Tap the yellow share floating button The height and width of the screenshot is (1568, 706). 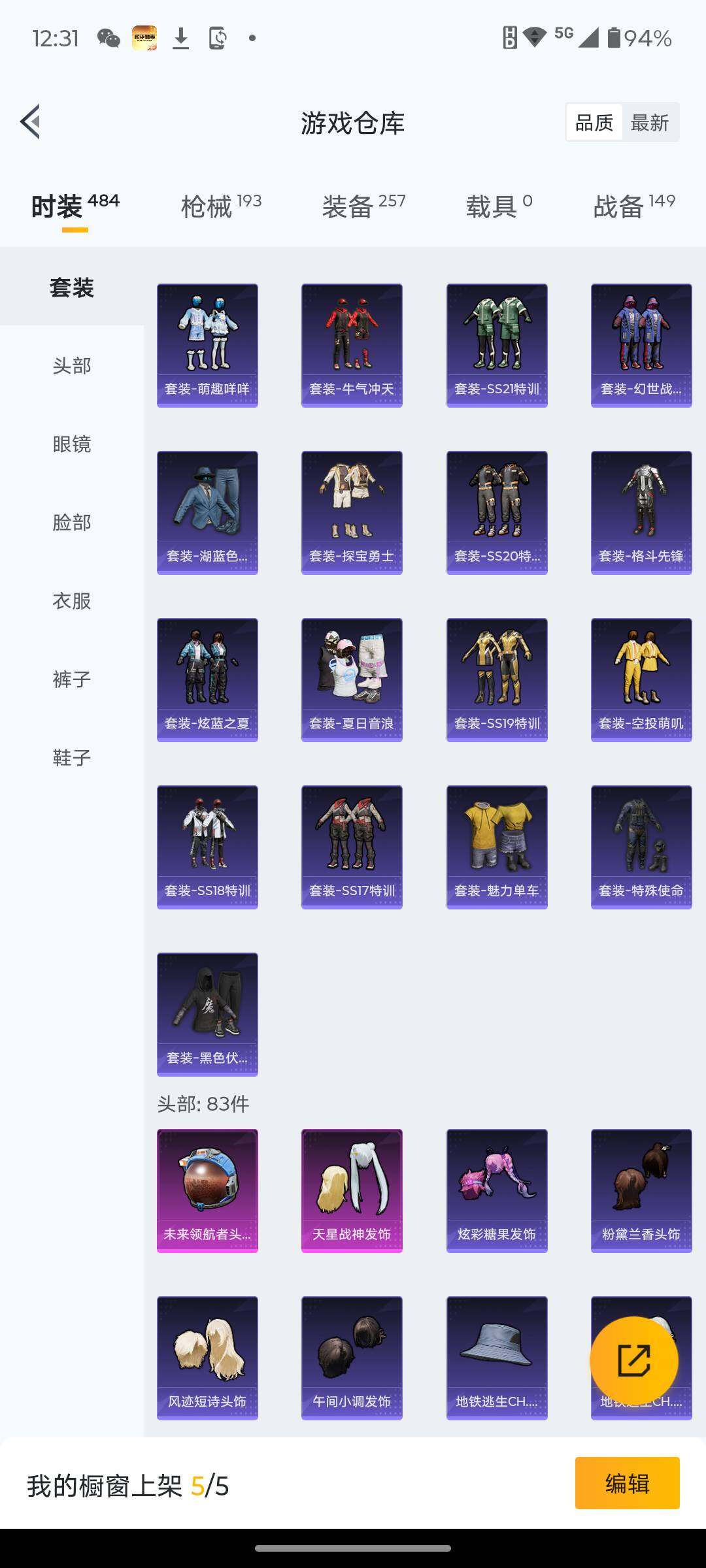(x=633, y=1360)
